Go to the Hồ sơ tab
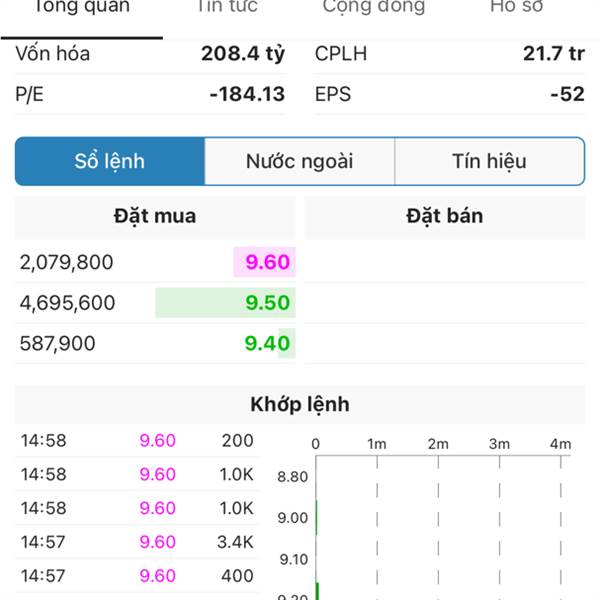600x600 pixels. point(517,8)
